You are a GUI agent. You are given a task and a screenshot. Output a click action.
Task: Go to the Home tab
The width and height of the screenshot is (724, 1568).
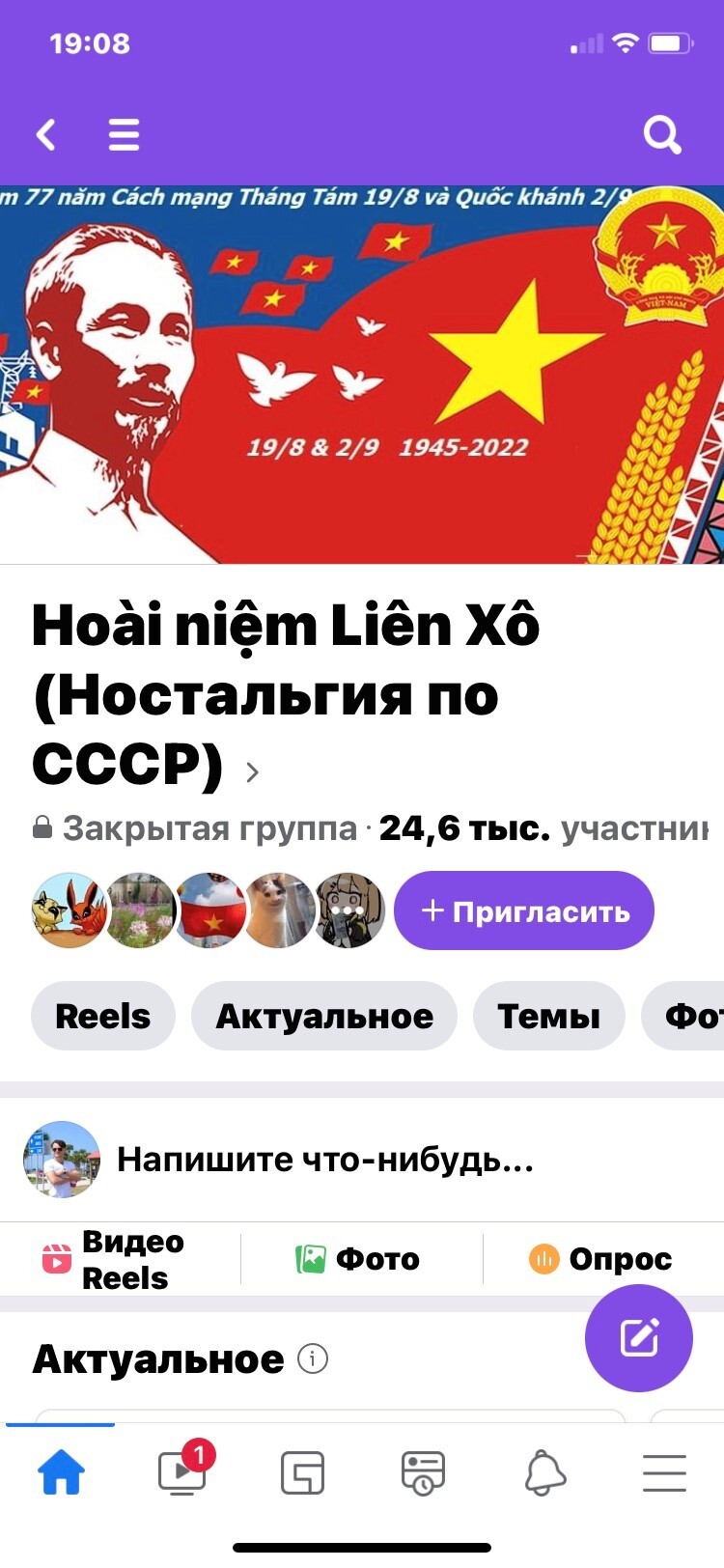(x=61, y=1473)
